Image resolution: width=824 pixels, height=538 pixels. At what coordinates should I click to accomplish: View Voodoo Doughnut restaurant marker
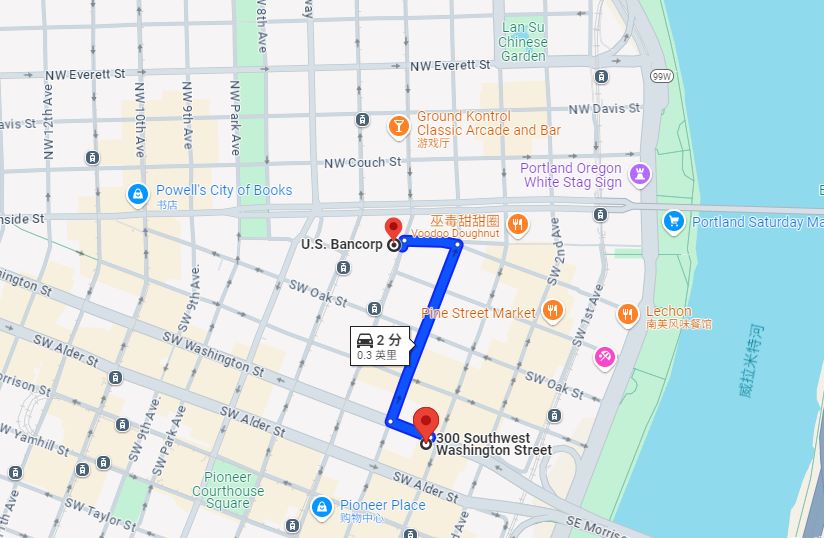[517, 225]
